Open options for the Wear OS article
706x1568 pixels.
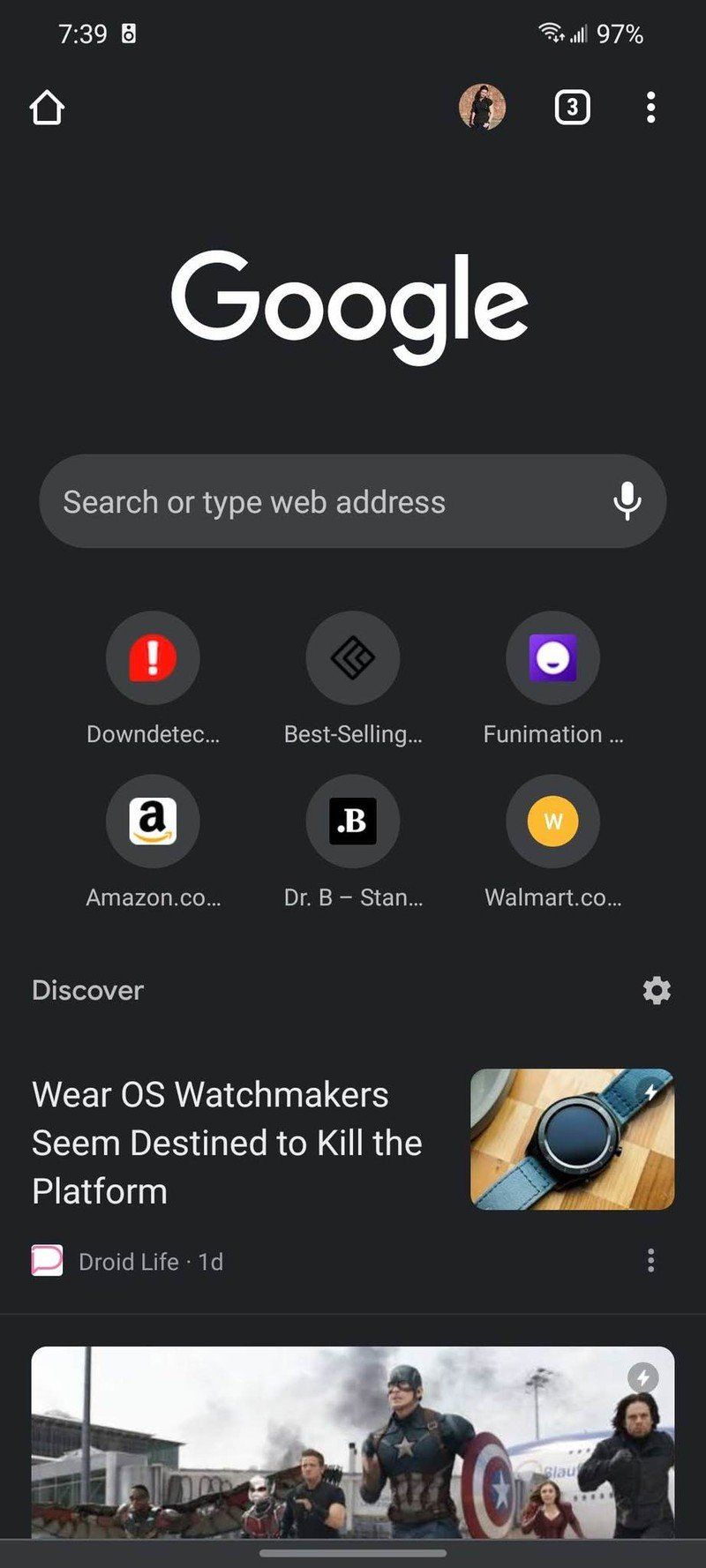pos(650,1261)
